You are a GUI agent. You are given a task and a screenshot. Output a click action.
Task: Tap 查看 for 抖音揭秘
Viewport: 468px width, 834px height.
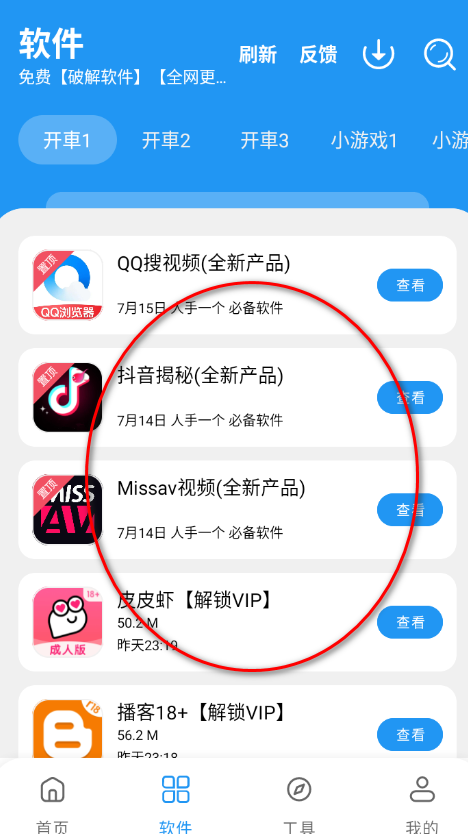click(410, 397)
